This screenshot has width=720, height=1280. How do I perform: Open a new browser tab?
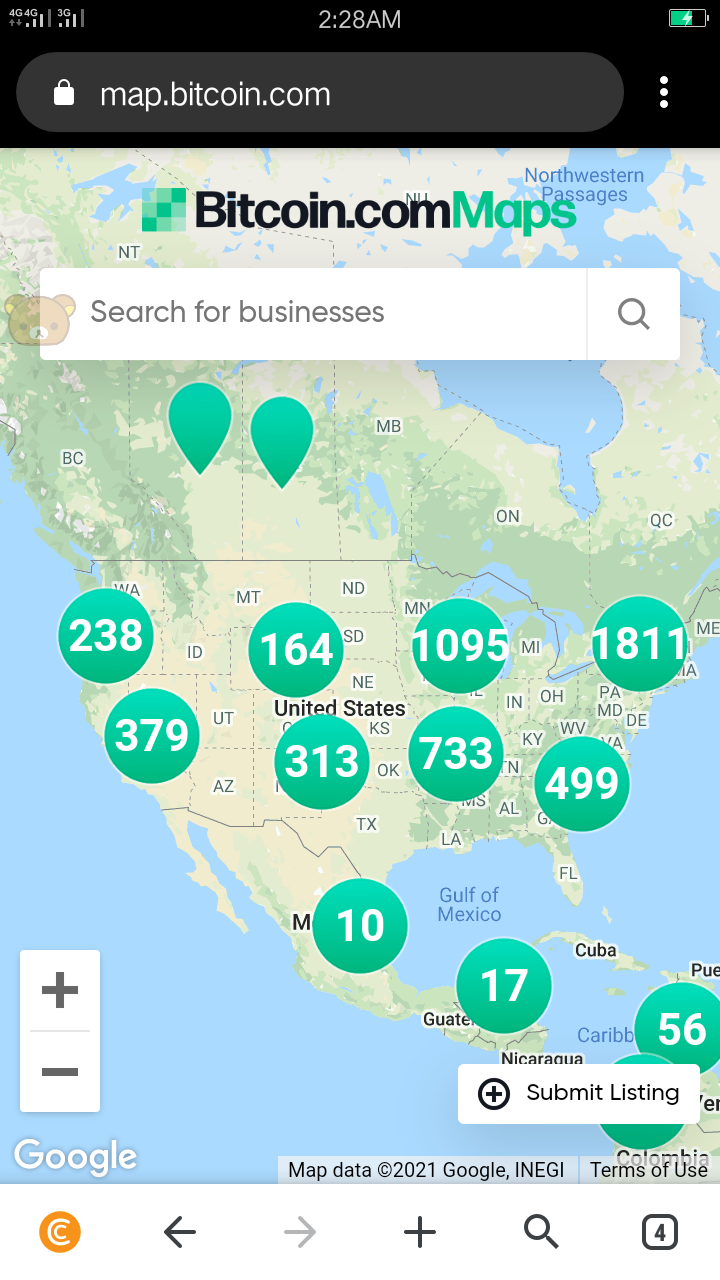click(x=420, y=1233)
